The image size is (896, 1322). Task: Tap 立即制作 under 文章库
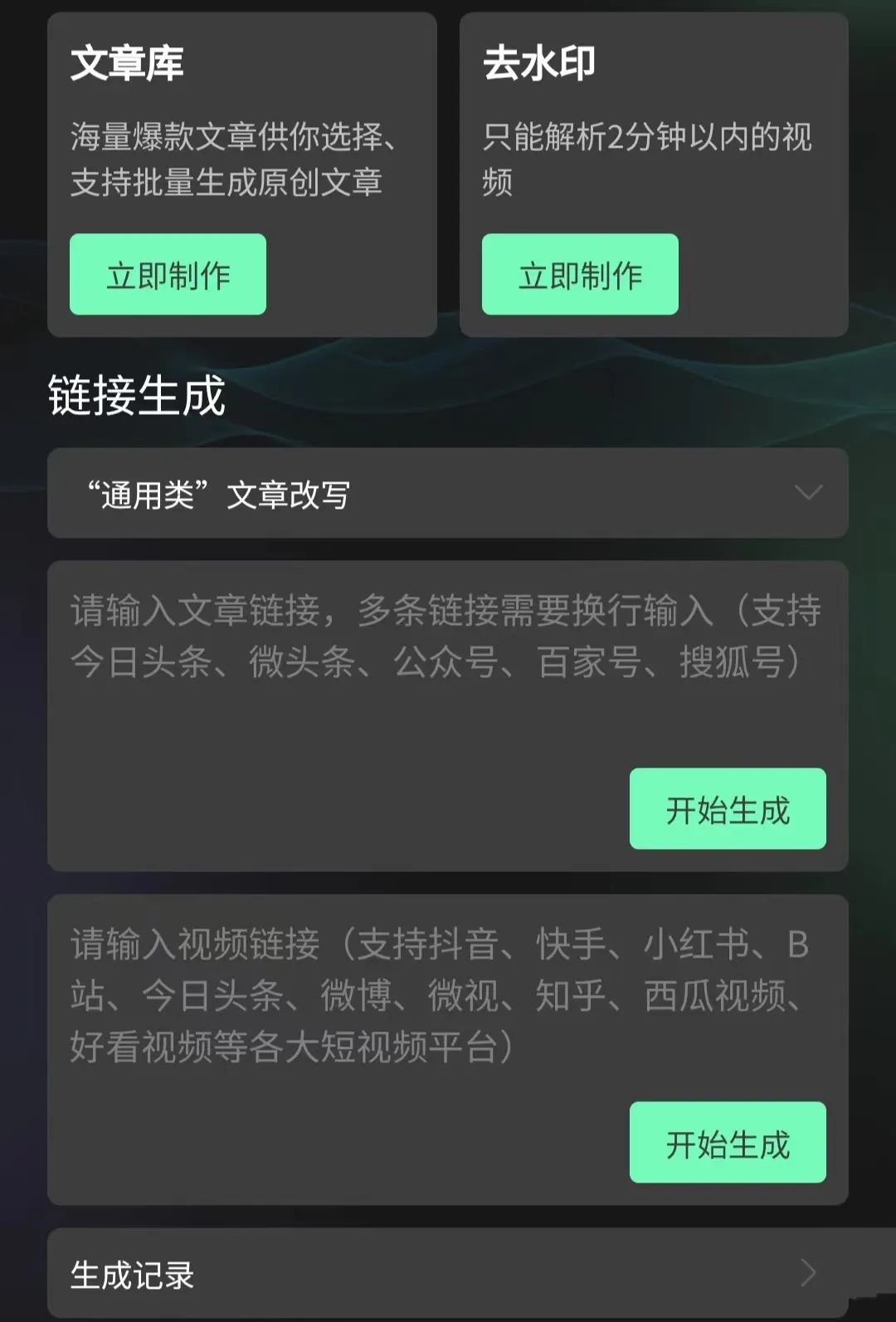point(168,275)
